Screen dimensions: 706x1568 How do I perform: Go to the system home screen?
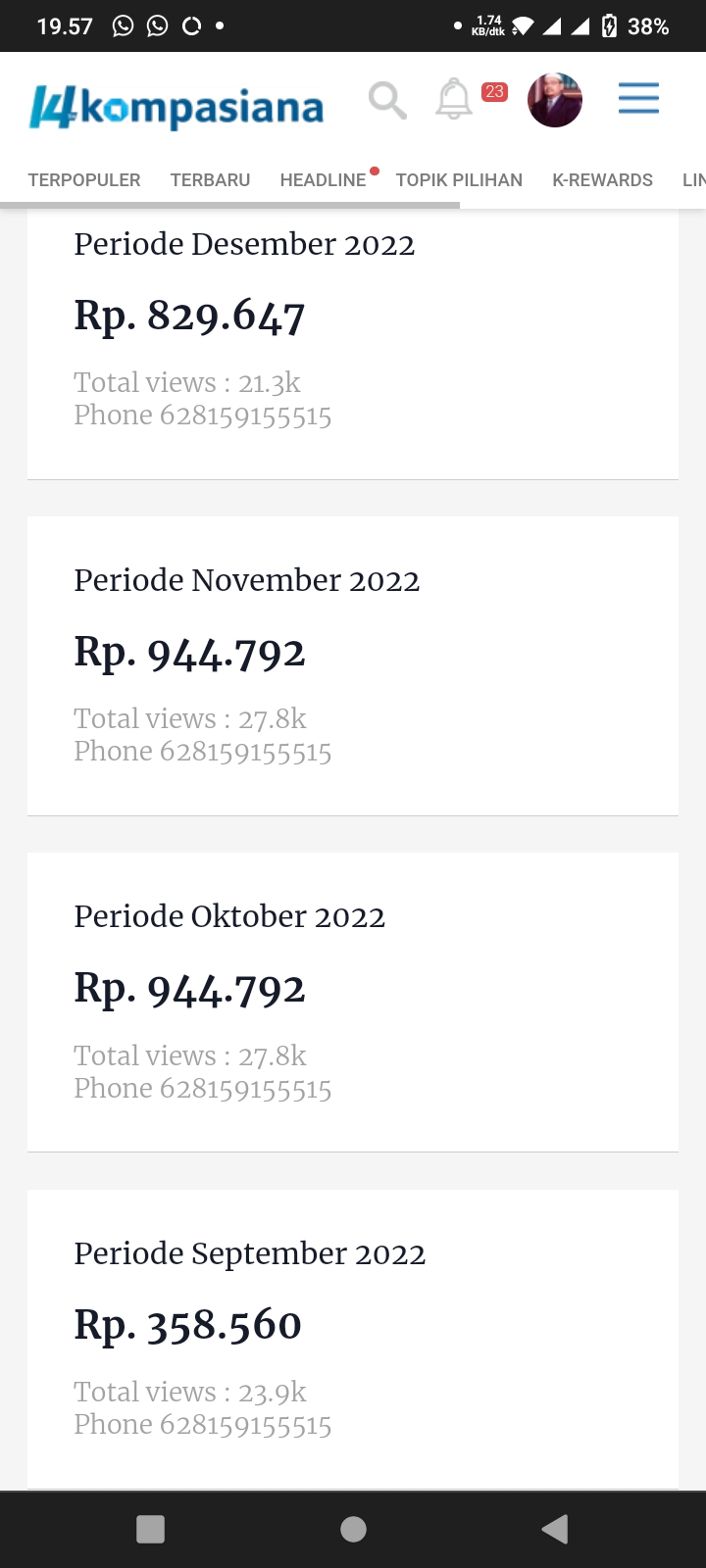pyautogui.click(x=353, y=1529)
